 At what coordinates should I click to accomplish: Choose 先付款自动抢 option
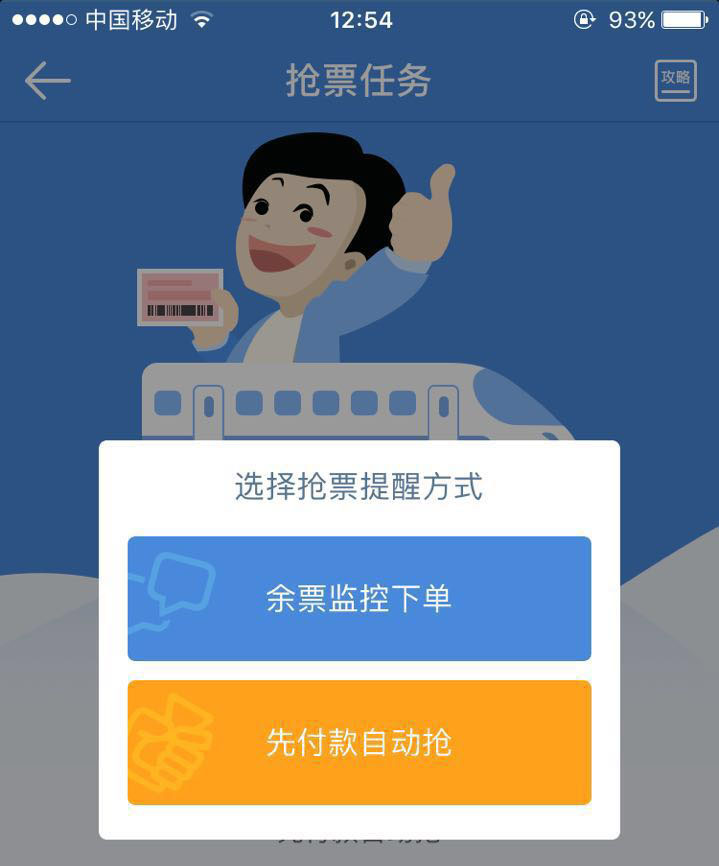coord(359,743)
